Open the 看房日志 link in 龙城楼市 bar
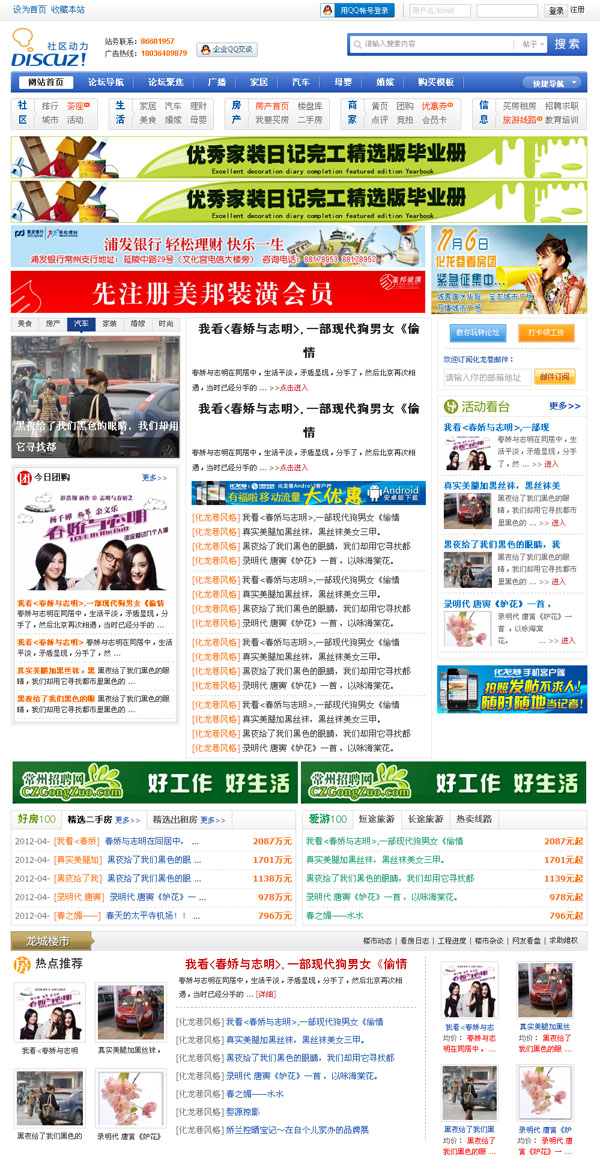Image resolution: width=600 pixels, height=1159 pixels. [x=414, y=940]
